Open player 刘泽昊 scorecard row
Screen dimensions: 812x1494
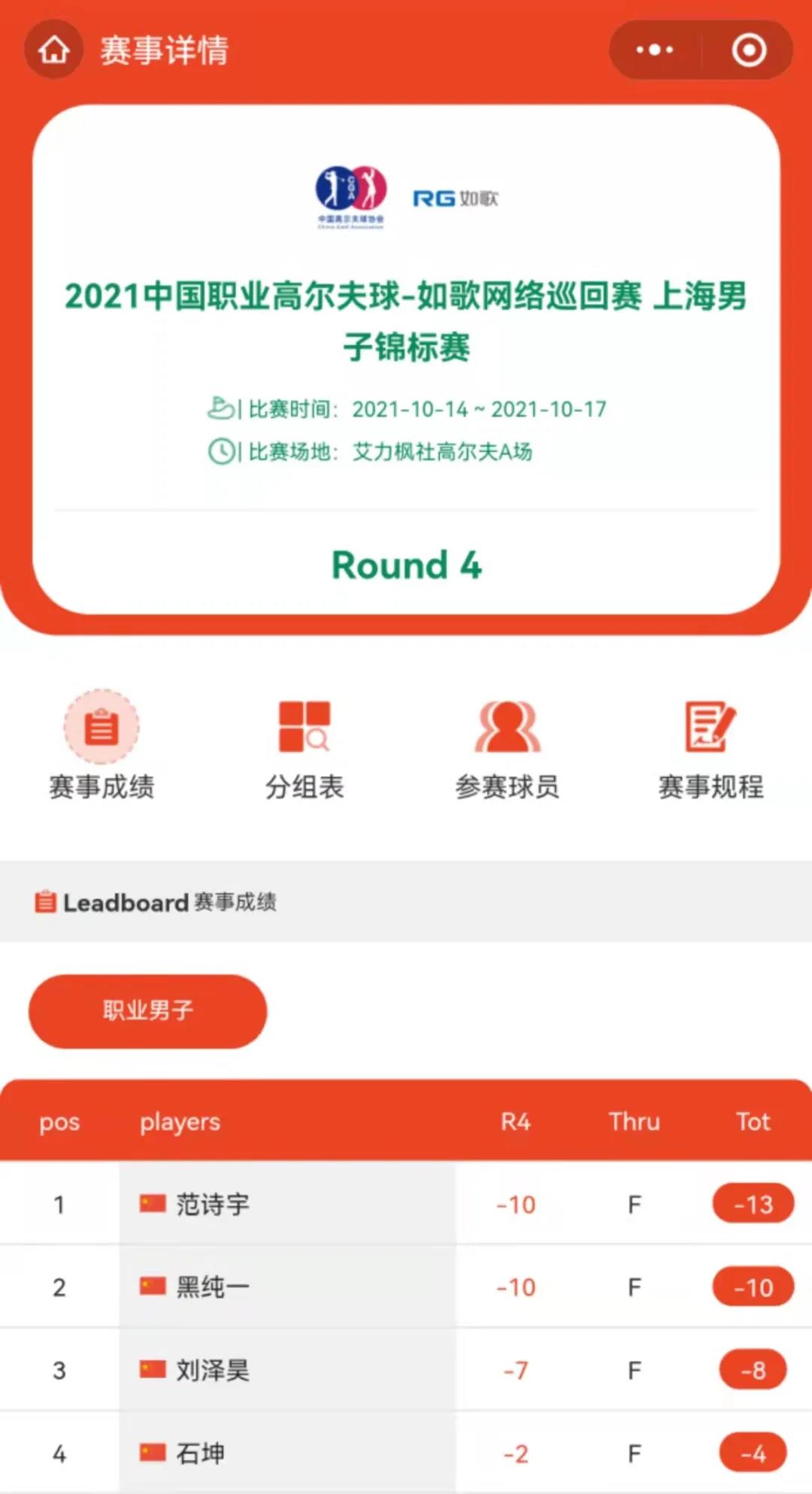[213, 1369]
